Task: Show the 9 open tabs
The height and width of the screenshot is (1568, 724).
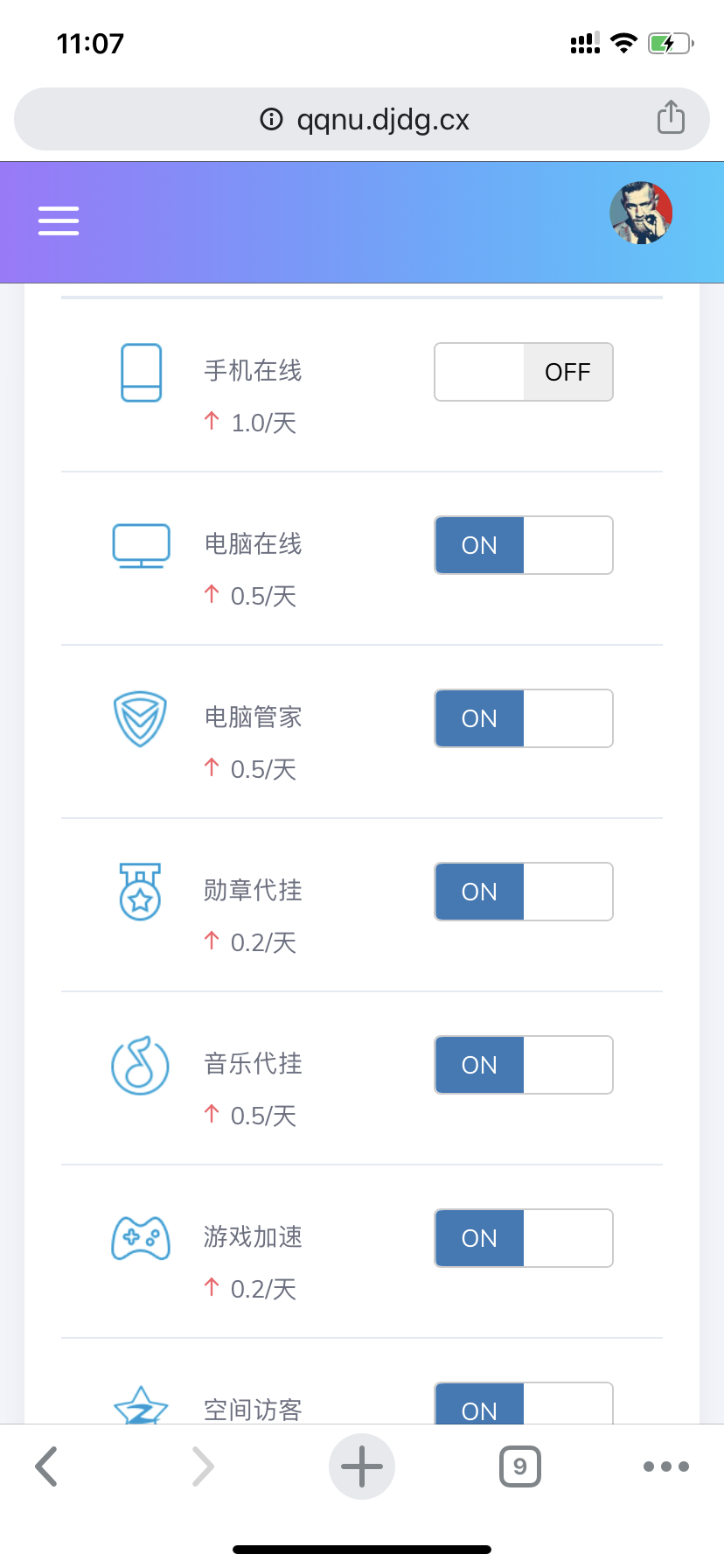Action: pos(520,1466)
